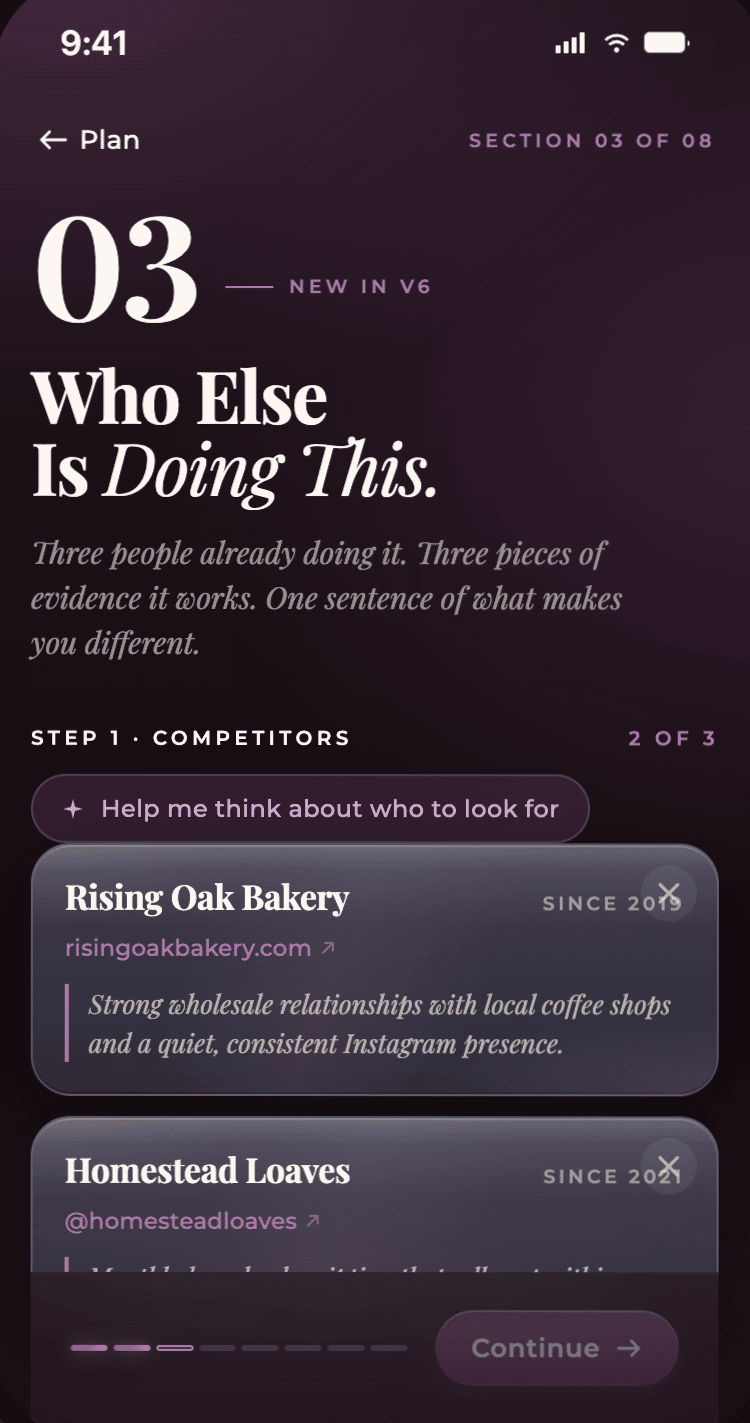Screen dimensions: 750x1423
Task: Remove the Homestead Loaves competitor card
Action: [669, 1166]
